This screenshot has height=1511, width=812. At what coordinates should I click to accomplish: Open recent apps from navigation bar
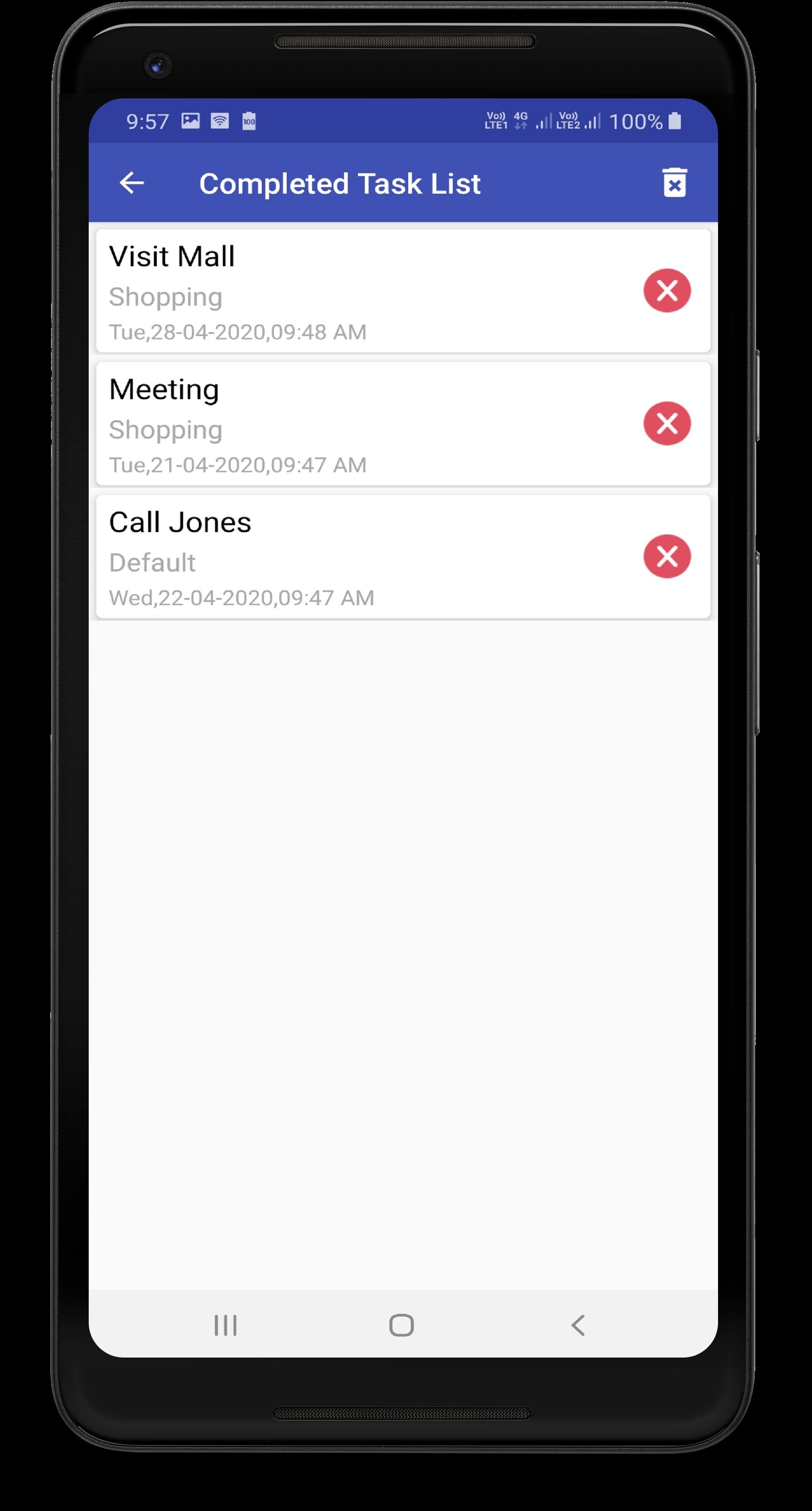(226, 1325)
